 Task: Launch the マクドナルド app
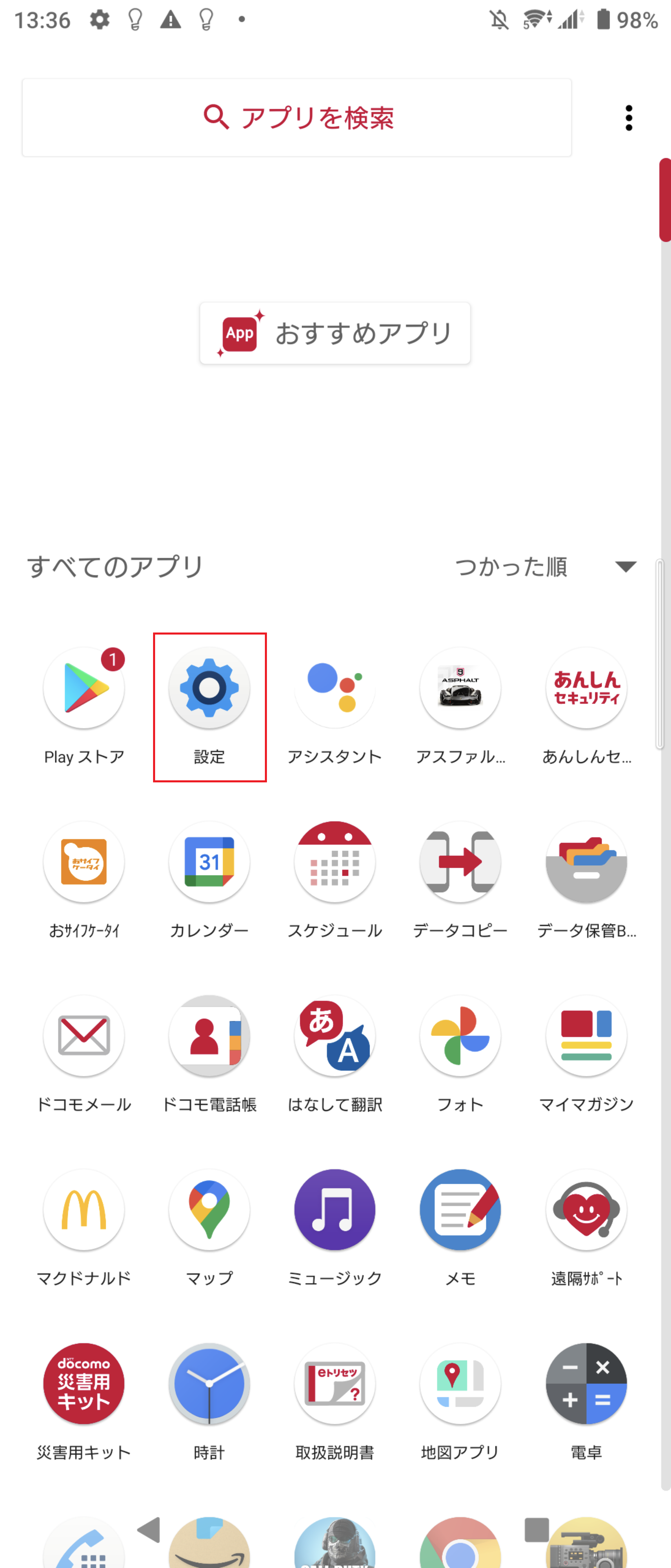click(x=83, y=1211)
